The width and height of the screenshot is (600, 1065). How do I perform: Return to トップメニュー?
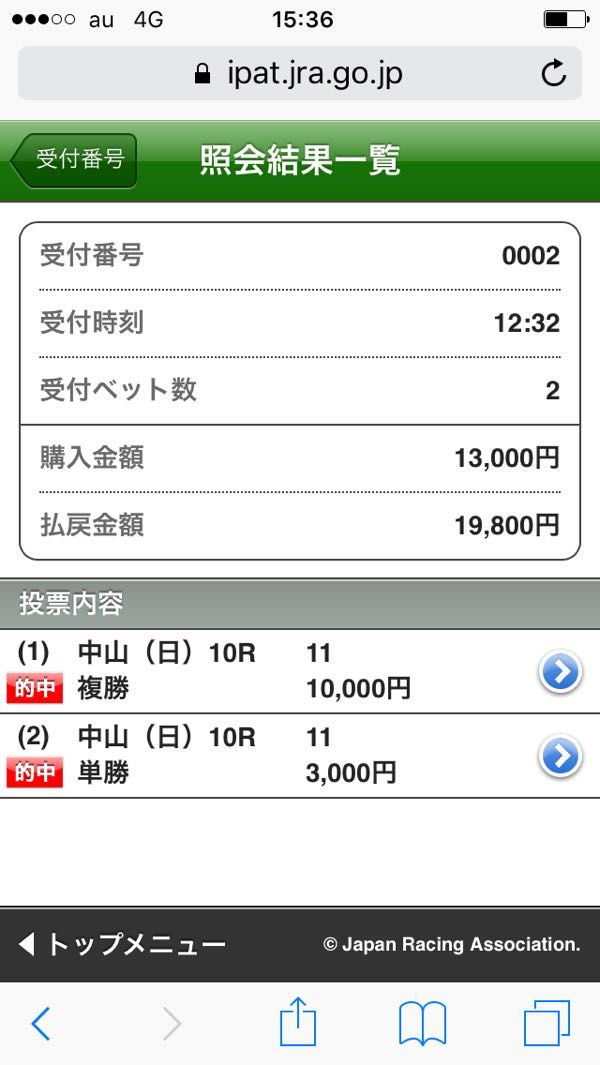(122, 944)
